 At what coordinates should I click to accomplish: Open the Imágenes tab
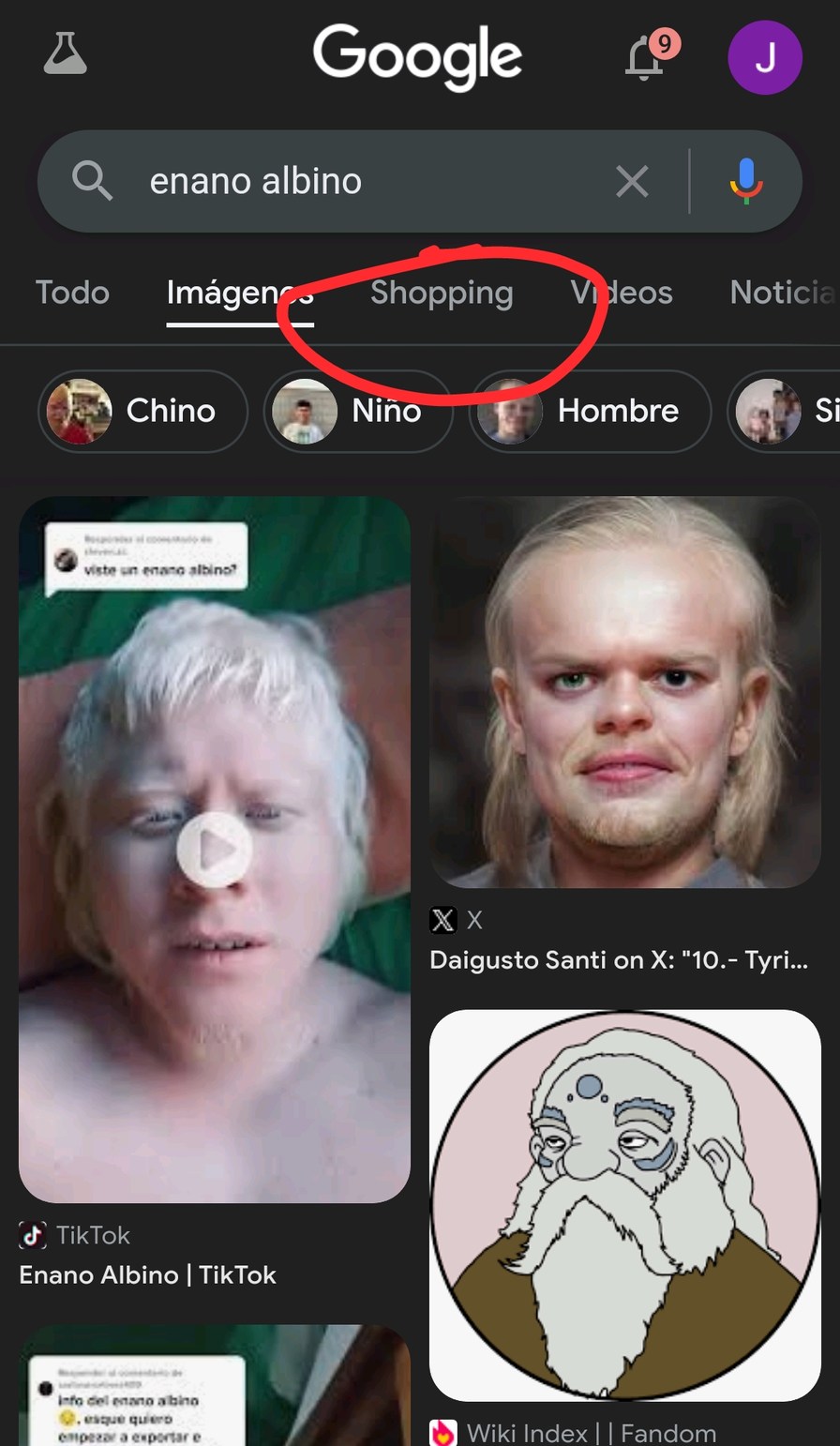click(x=240, y=294)
